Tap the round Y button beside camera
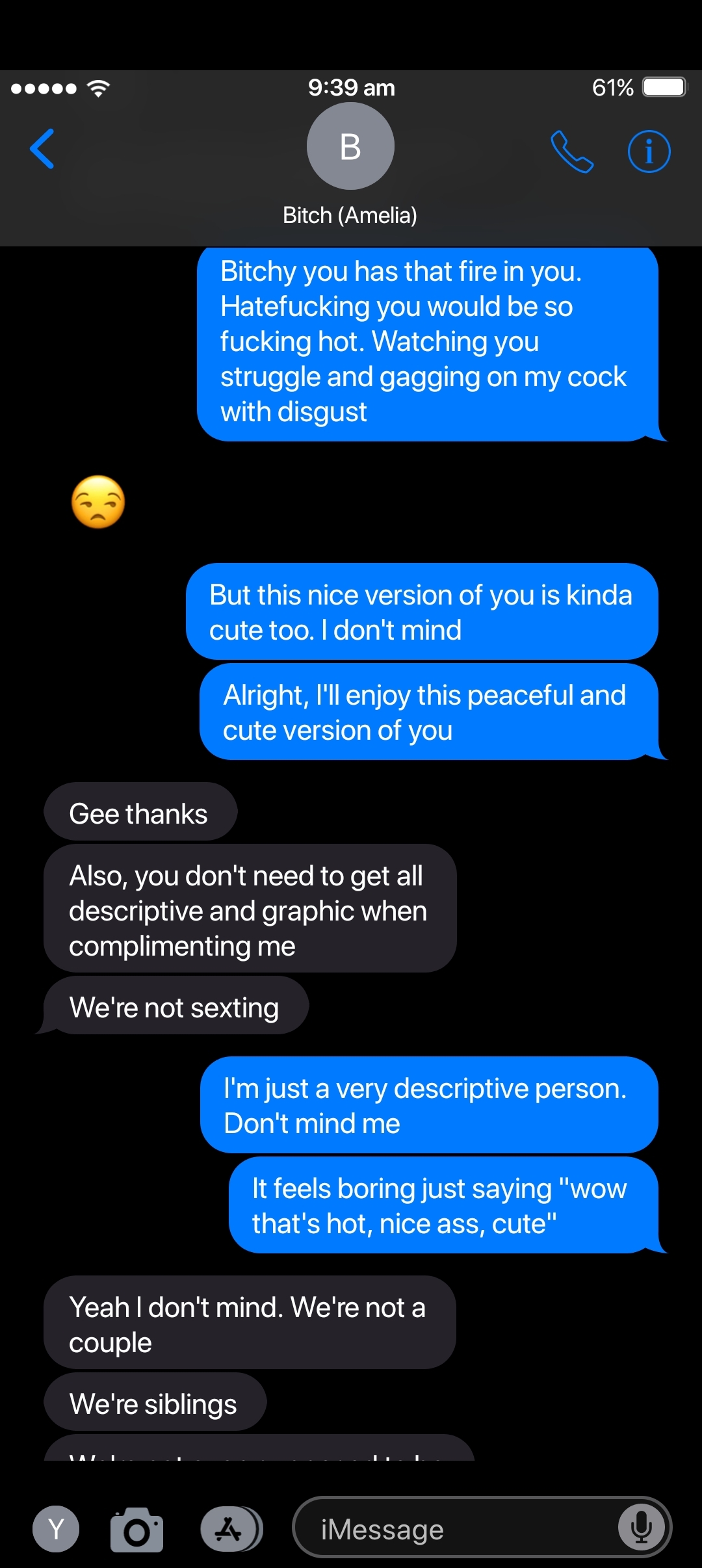Screen dimensions: 702x1568 pyautogui.click(x=56, y=1529)
